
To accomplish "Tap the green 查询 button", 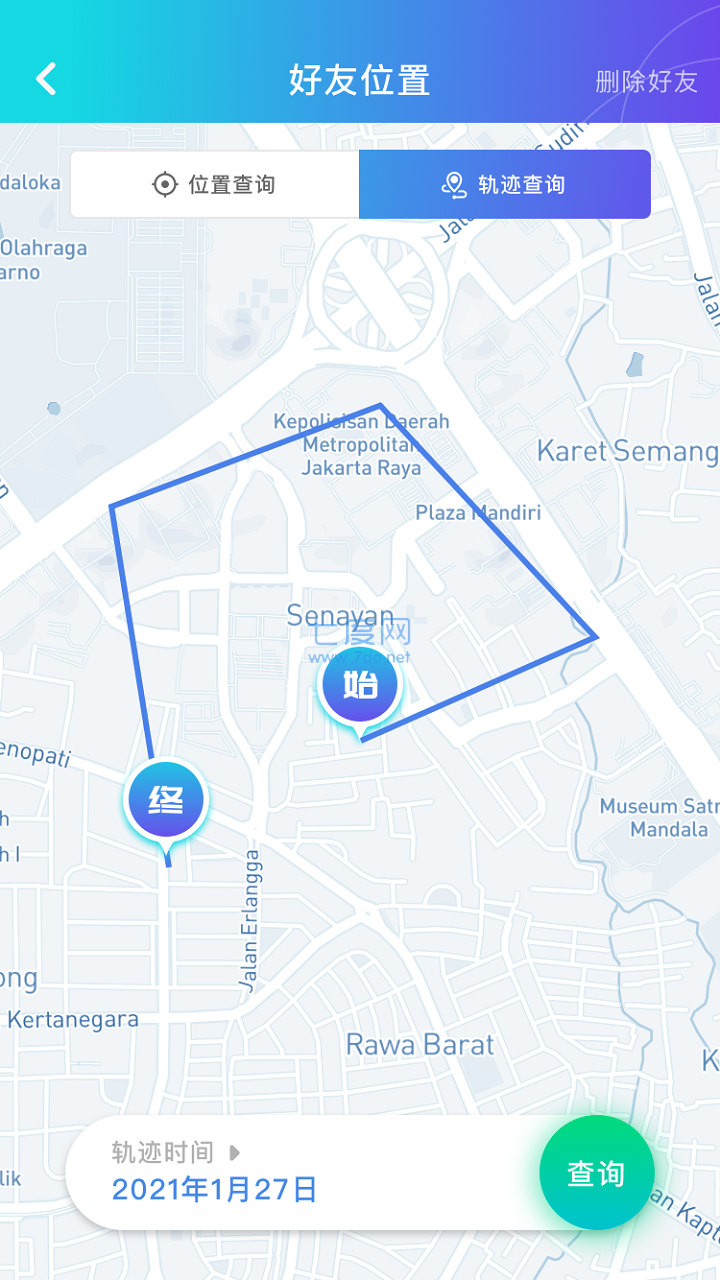I will click(x=597, y=1173).
